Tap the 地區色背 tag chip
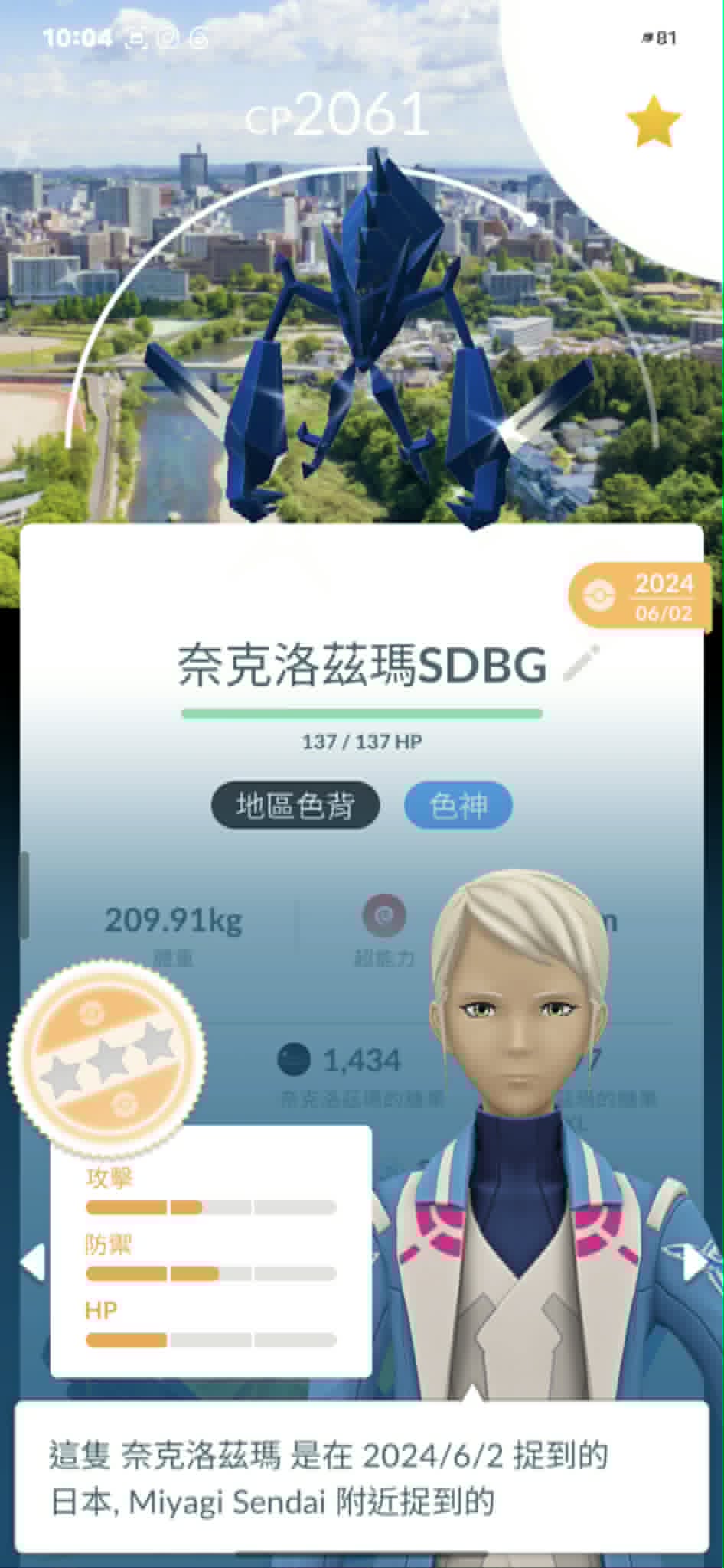This screenshot has height=1568, width=724. 295,805
